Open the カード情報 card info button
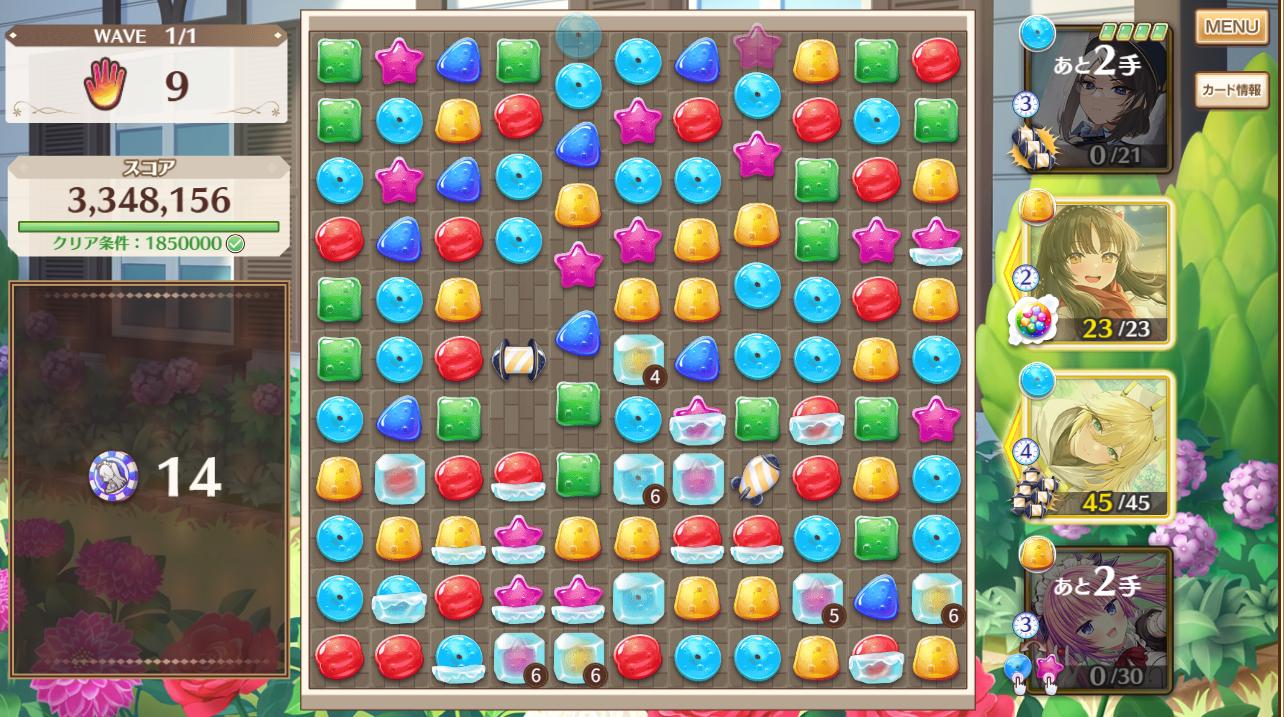 pyautogui.click(x=1231, y=89)
